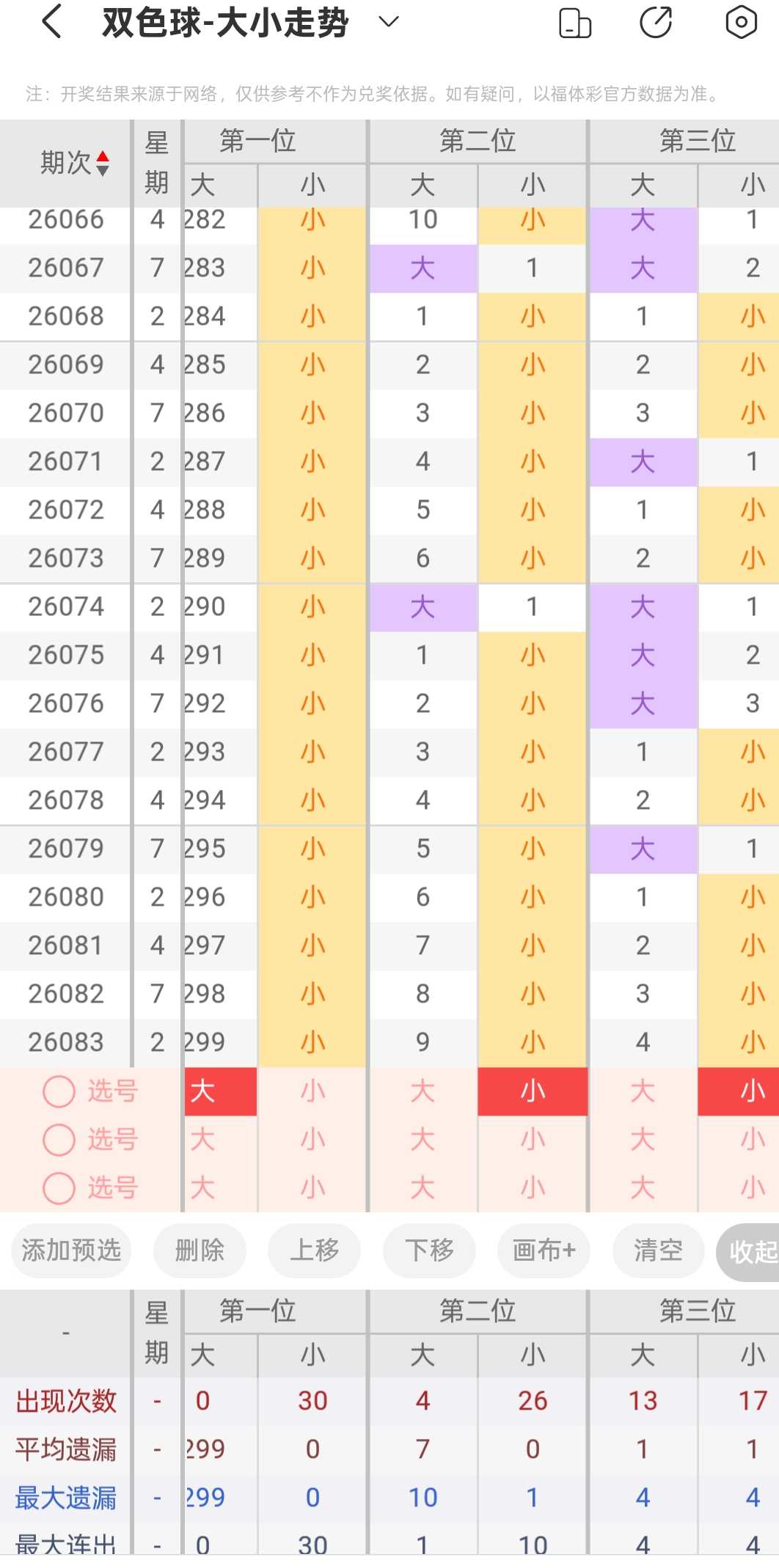Clear selections with 清空
The image size is (779, 1568).
658,1250
